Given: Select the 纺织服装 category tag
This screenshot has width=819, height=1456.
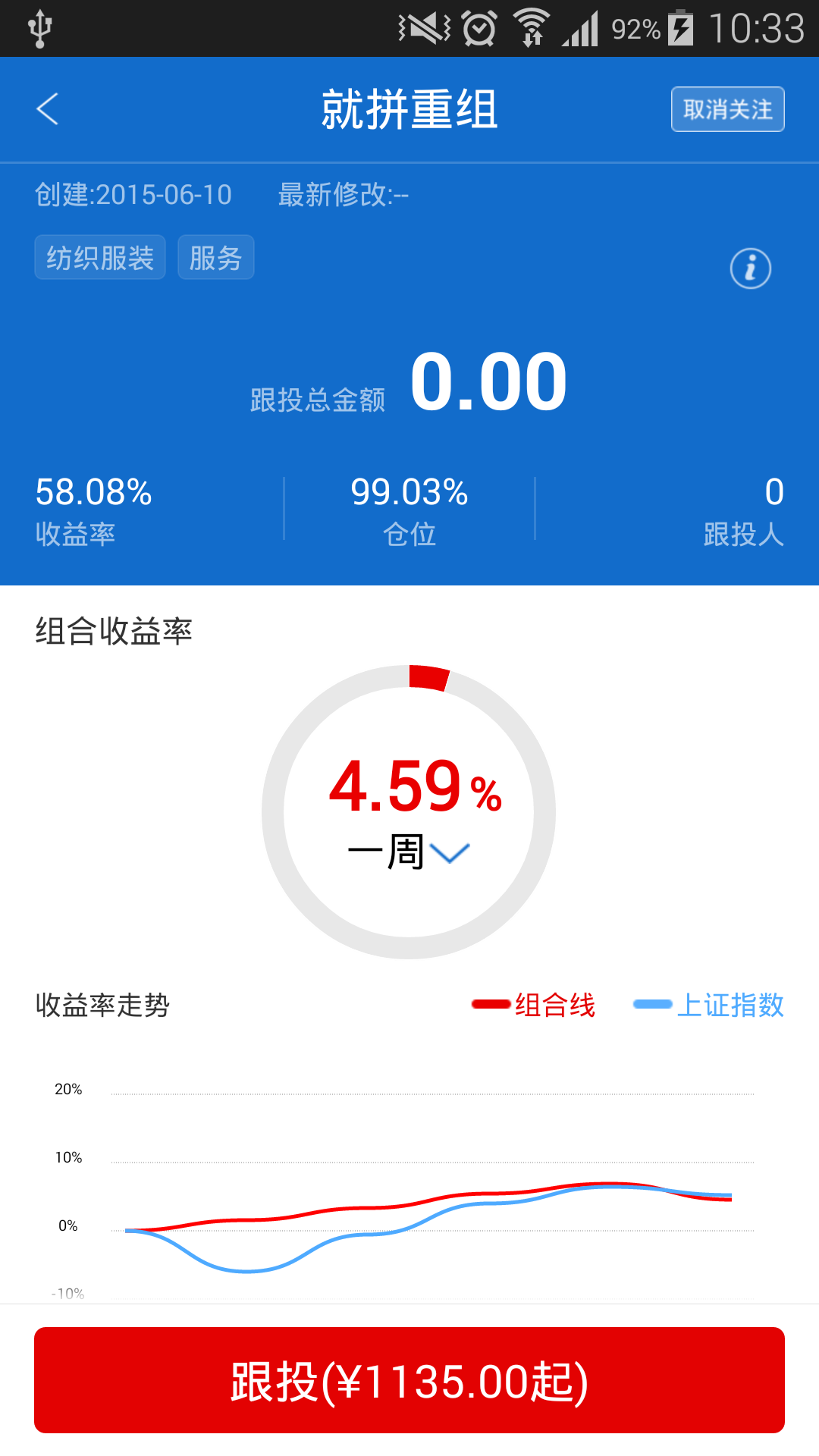Looking at the screenshot, I should (99, 257).
